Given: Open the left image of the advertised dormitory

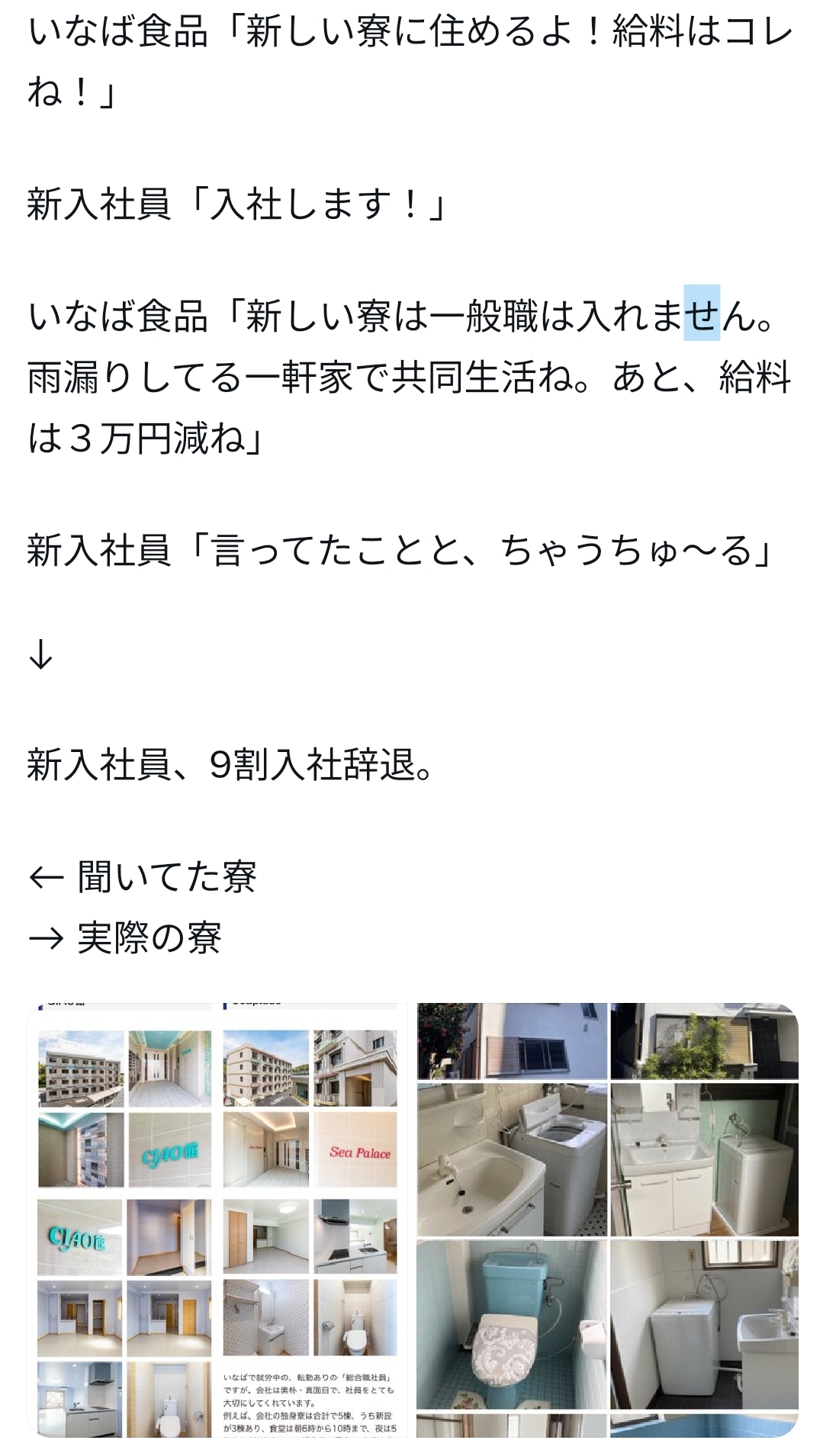Looking at the screenshot, I should coord(217,1220).
